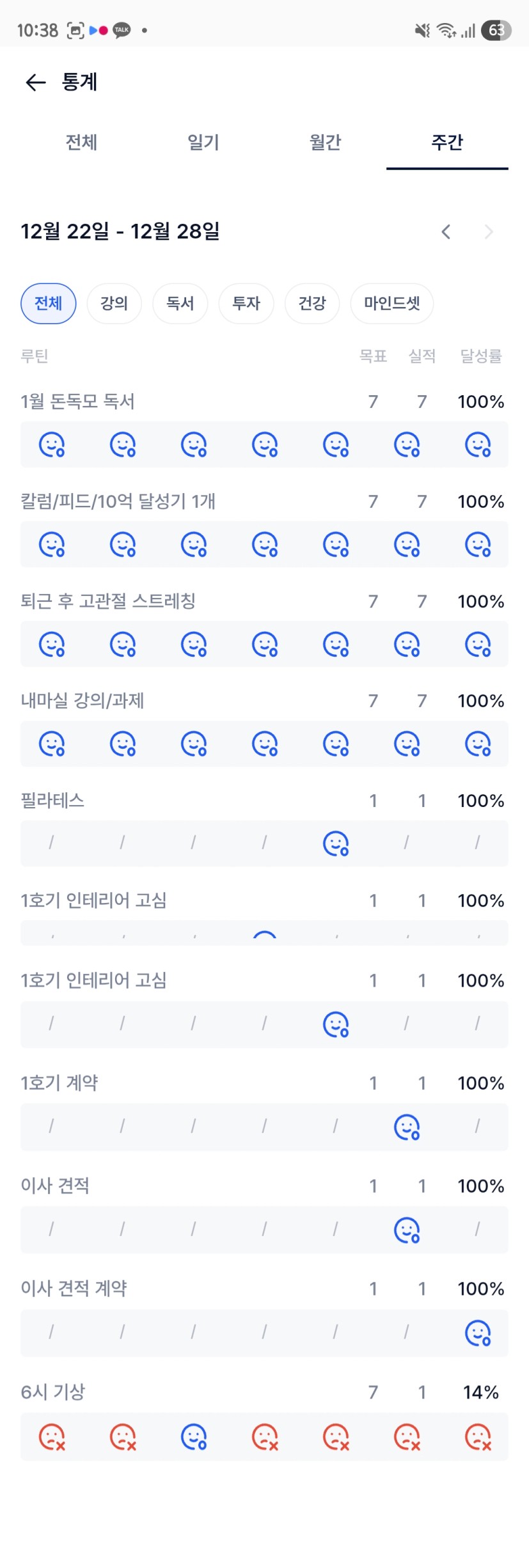
Task: Go to the previous week
Action: [446, 231]
